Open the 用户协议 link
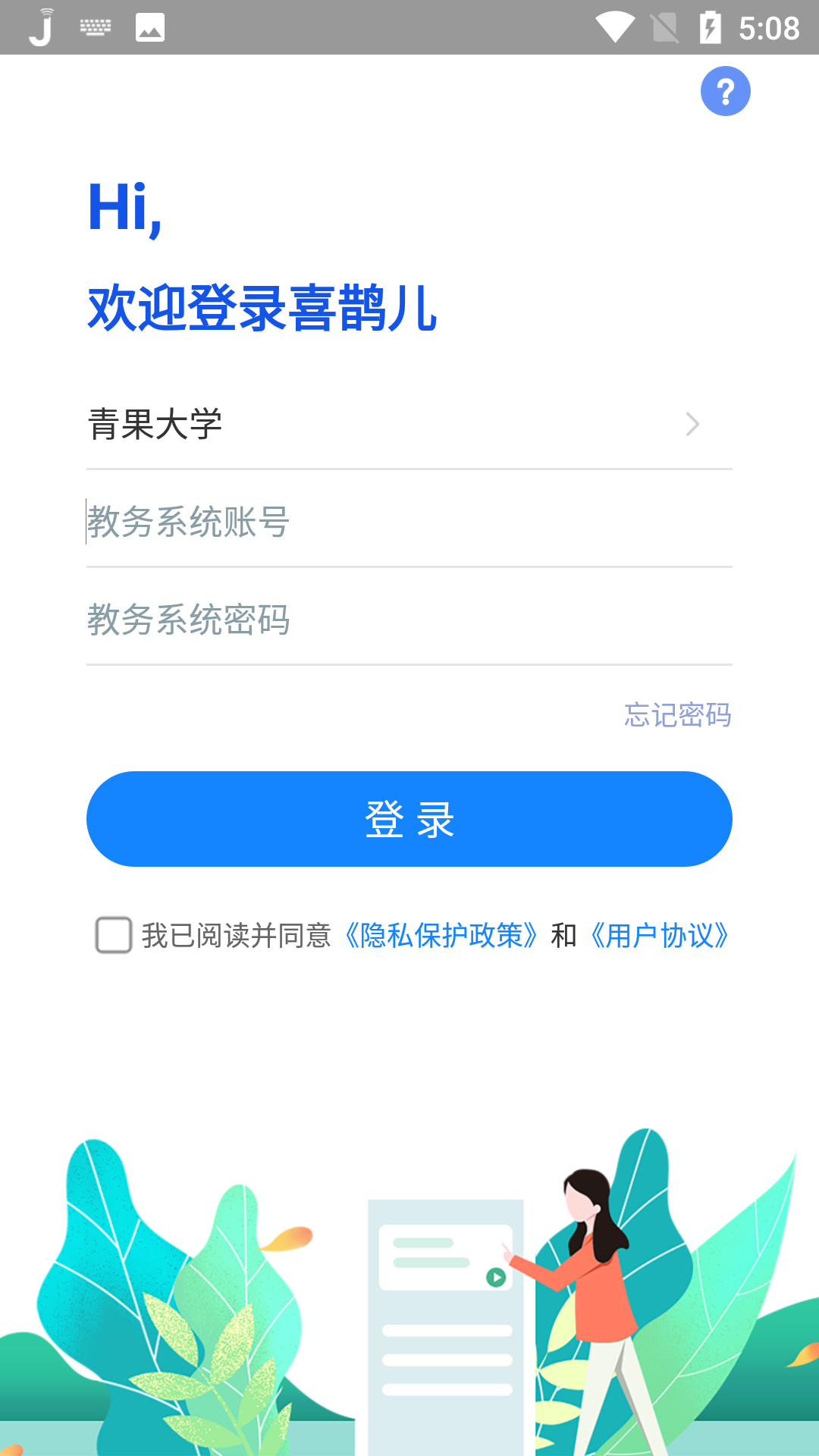 [x=660, y=936]
